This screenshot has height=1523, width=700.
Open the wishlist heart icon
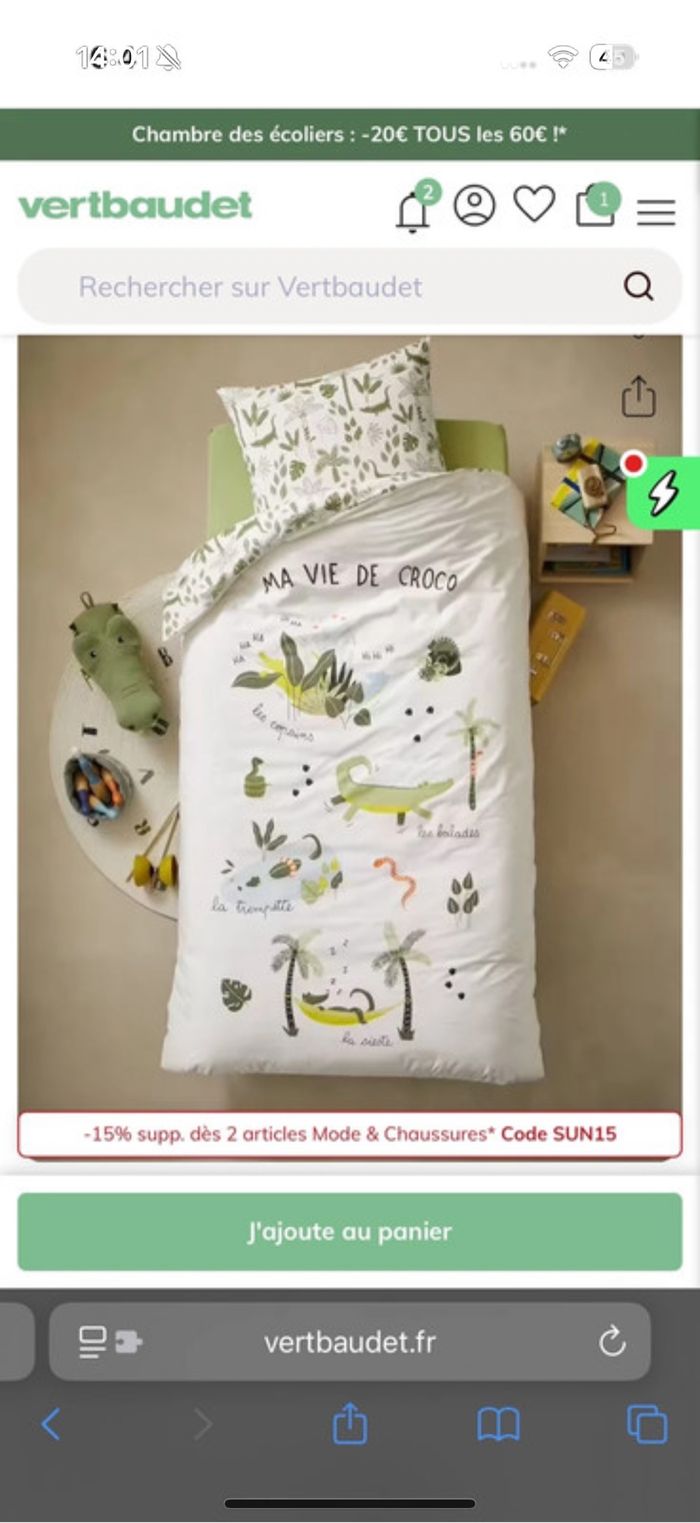[x=534, y=204]
